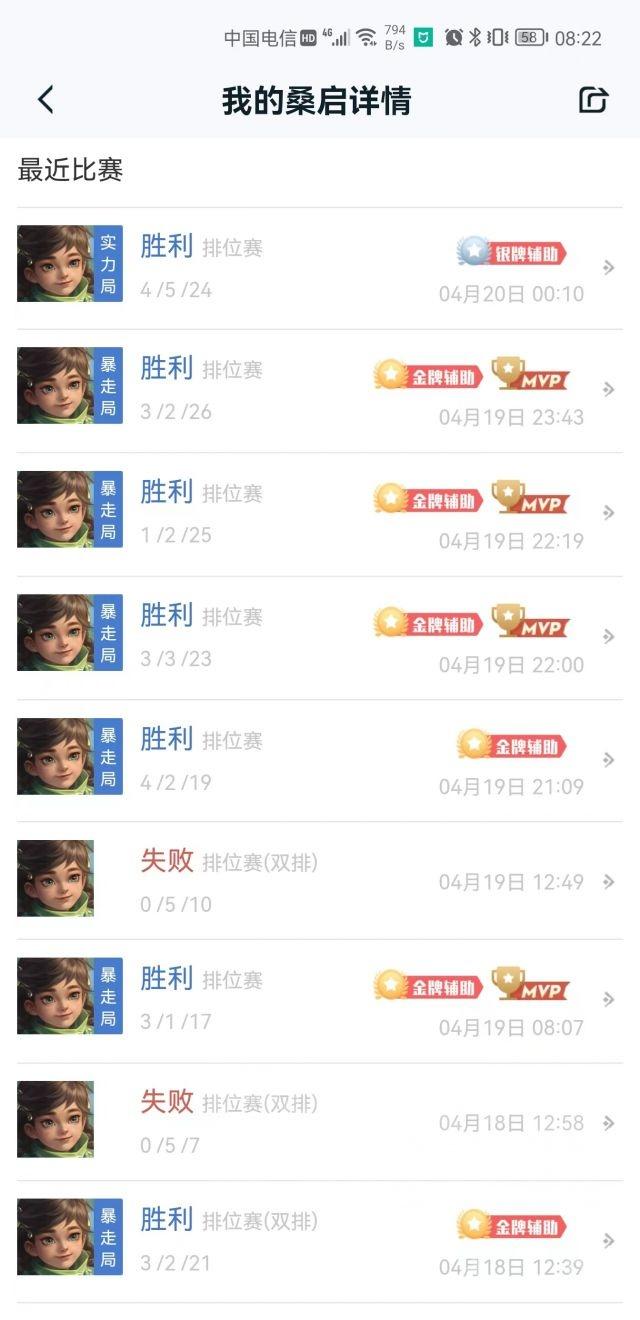Go back from 我的桑启详情 page
Image resolution: width=640 pixels, height=1320 pixels.
point(46,100)
